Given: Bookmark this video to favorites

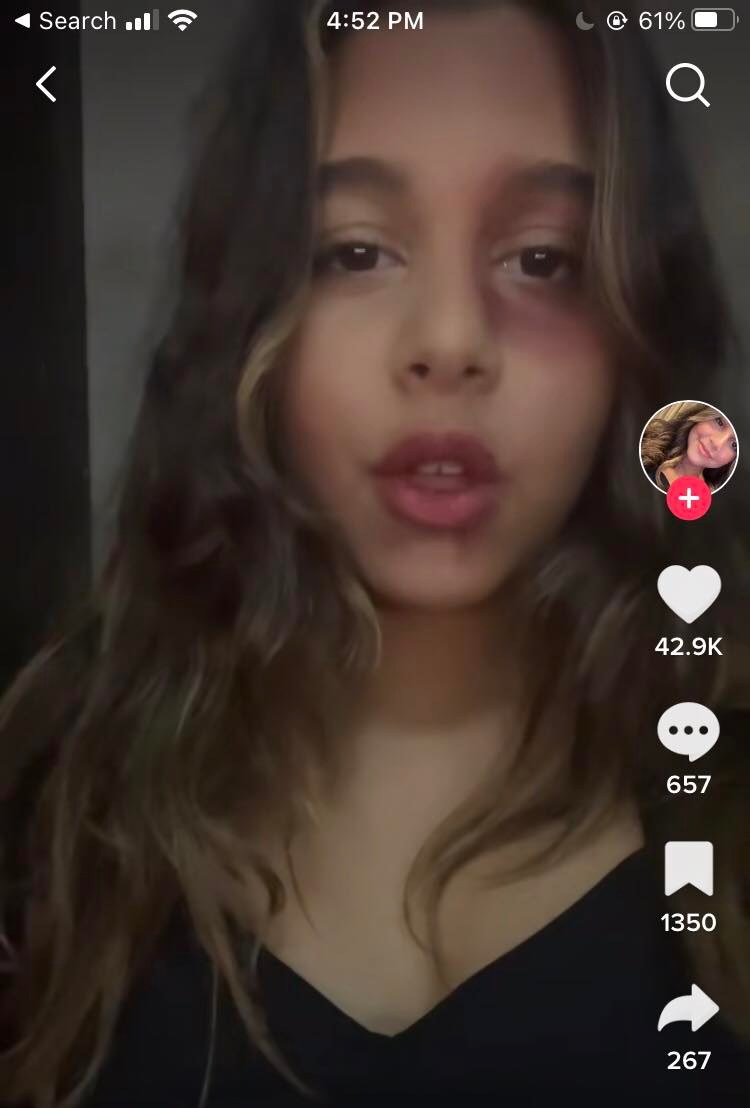Looking at the screenshot, I should [x=689, y=869].
